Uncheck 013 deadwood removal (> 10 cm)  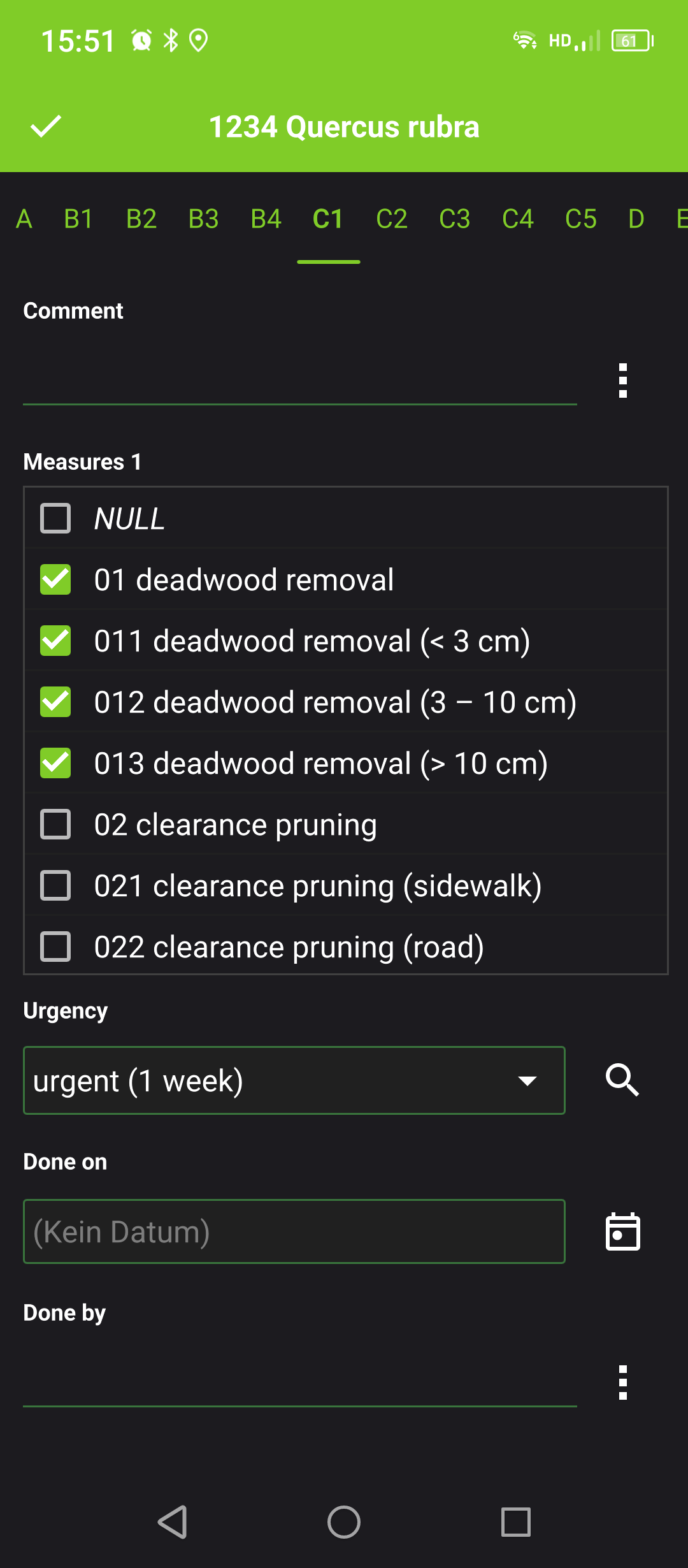click(55, 763)
